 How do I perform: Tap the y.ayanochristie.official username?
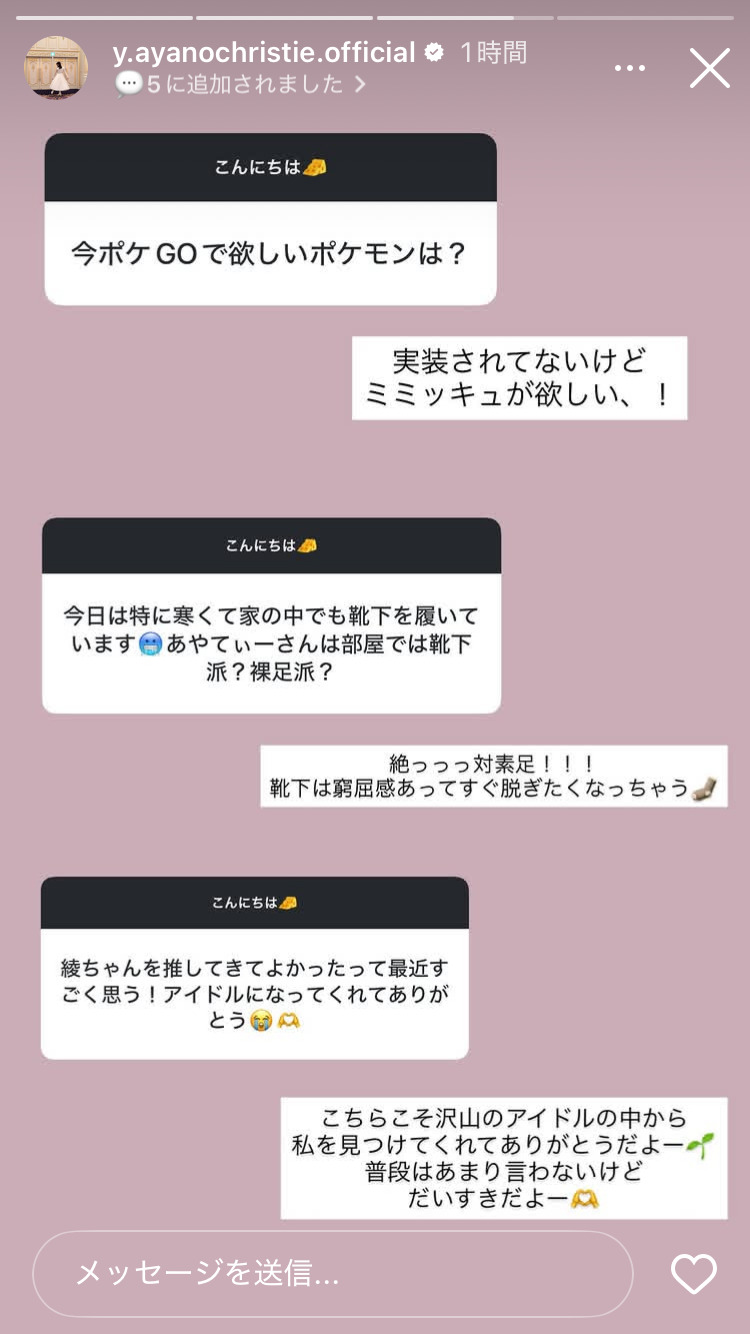click(x=264, y=53)
